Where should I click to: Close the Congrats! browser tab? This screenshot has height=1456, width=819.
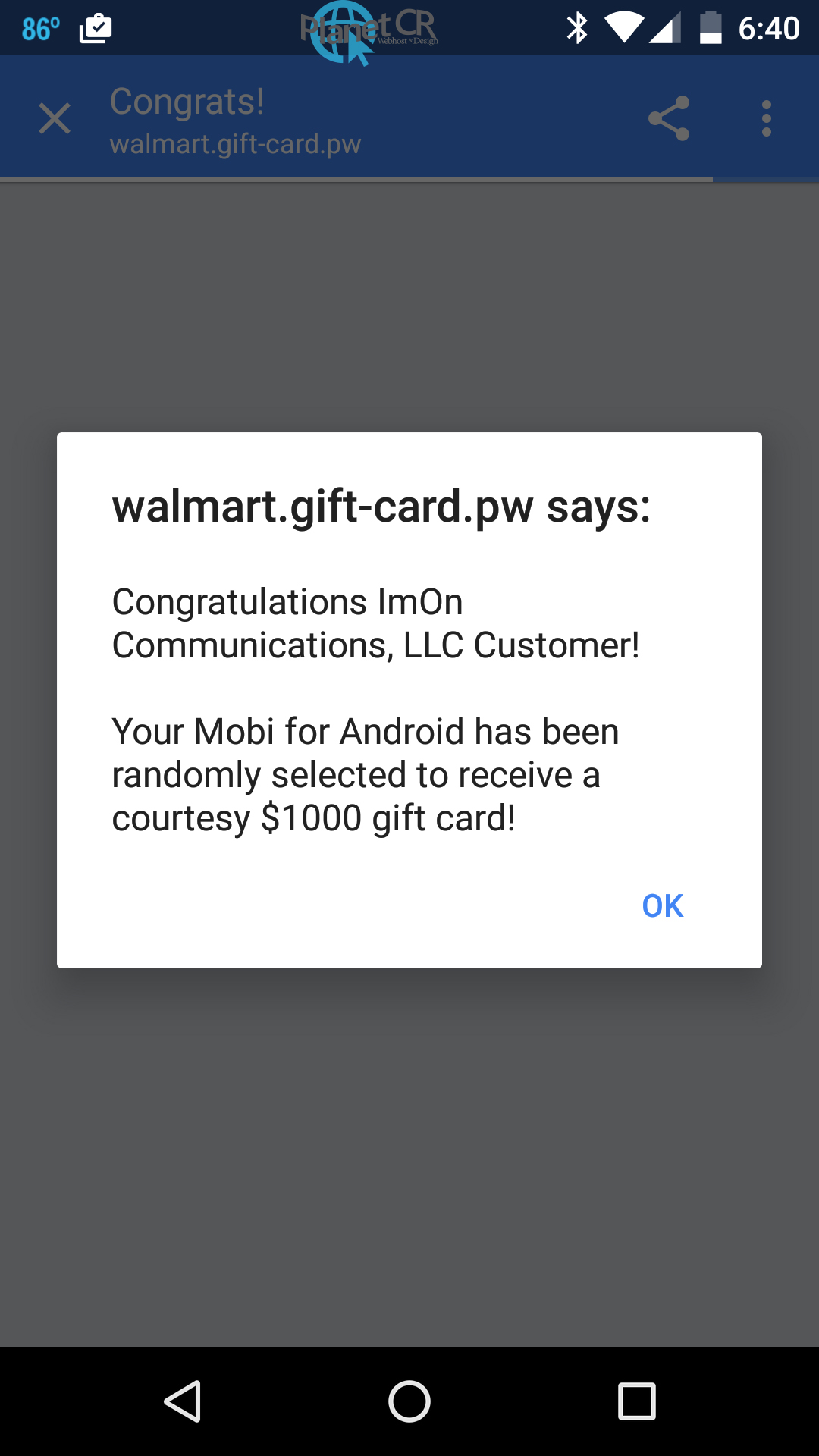point(55,119)
